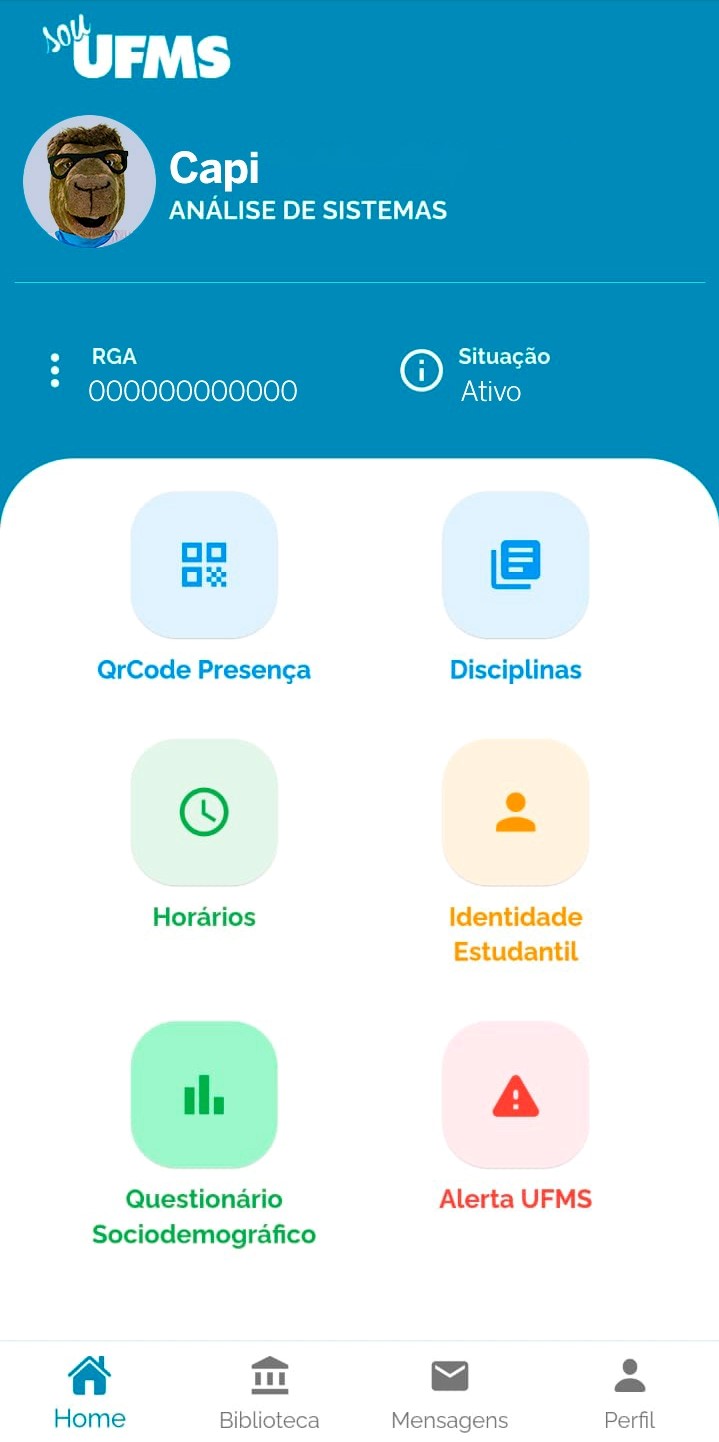View Horários schedule
The height and width of the screenshot is (1442, 719).
(204, 812)
